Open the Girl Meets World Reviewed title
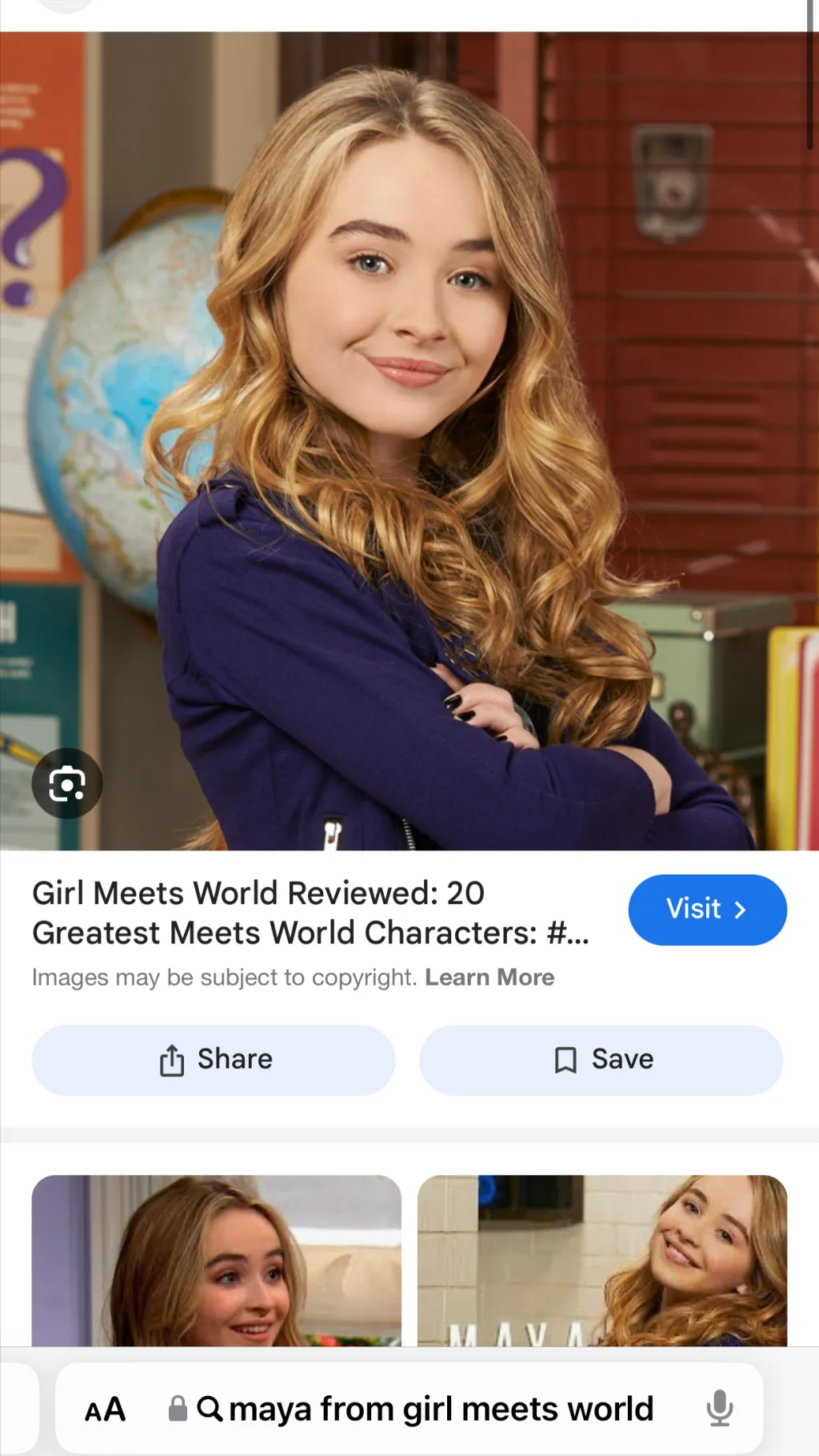This screenshot has width=819, height=1456. [x=310, y=913]
